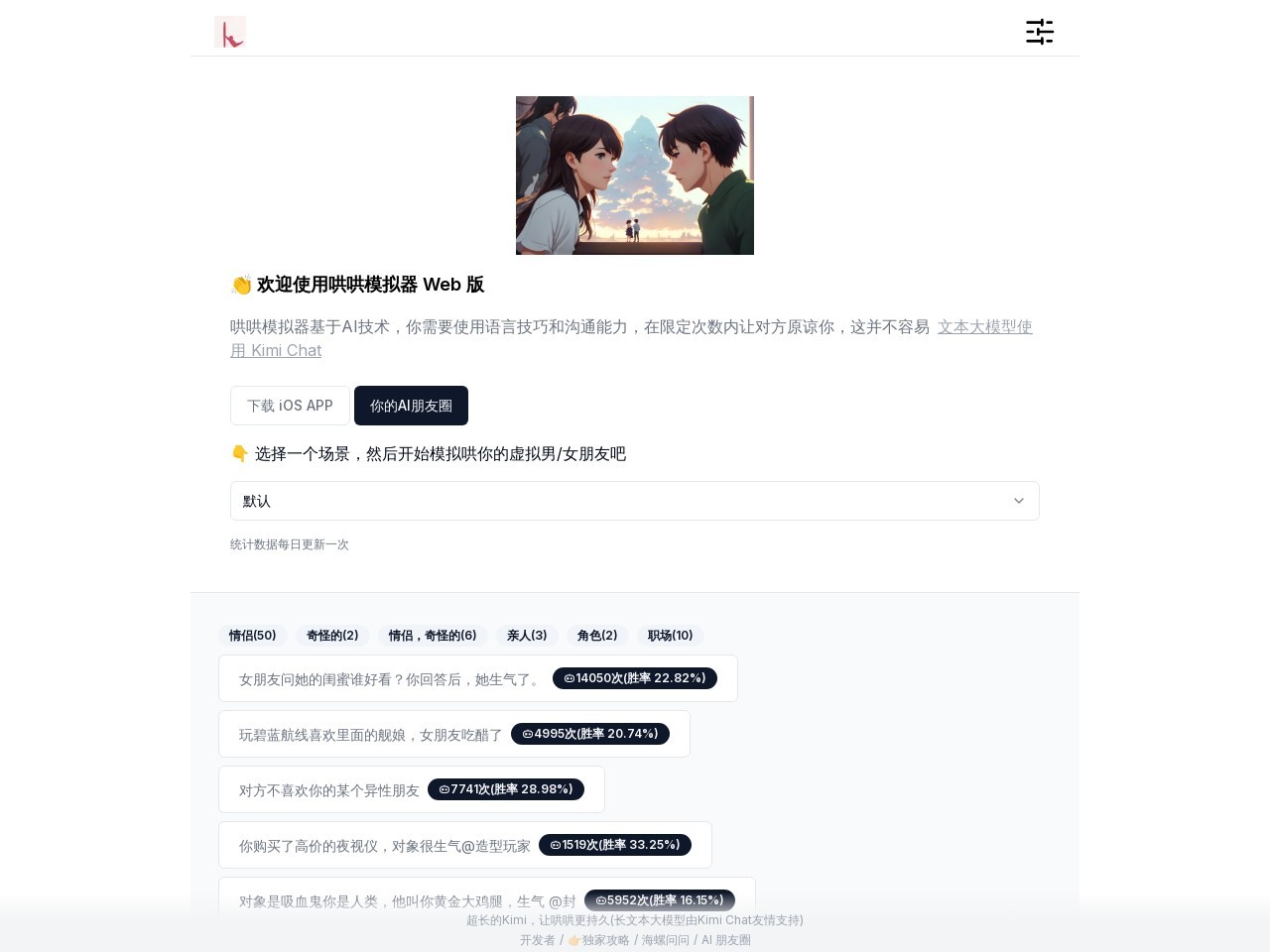
Task: Open the settings sliders icon
Action: tap(1039, 32)
